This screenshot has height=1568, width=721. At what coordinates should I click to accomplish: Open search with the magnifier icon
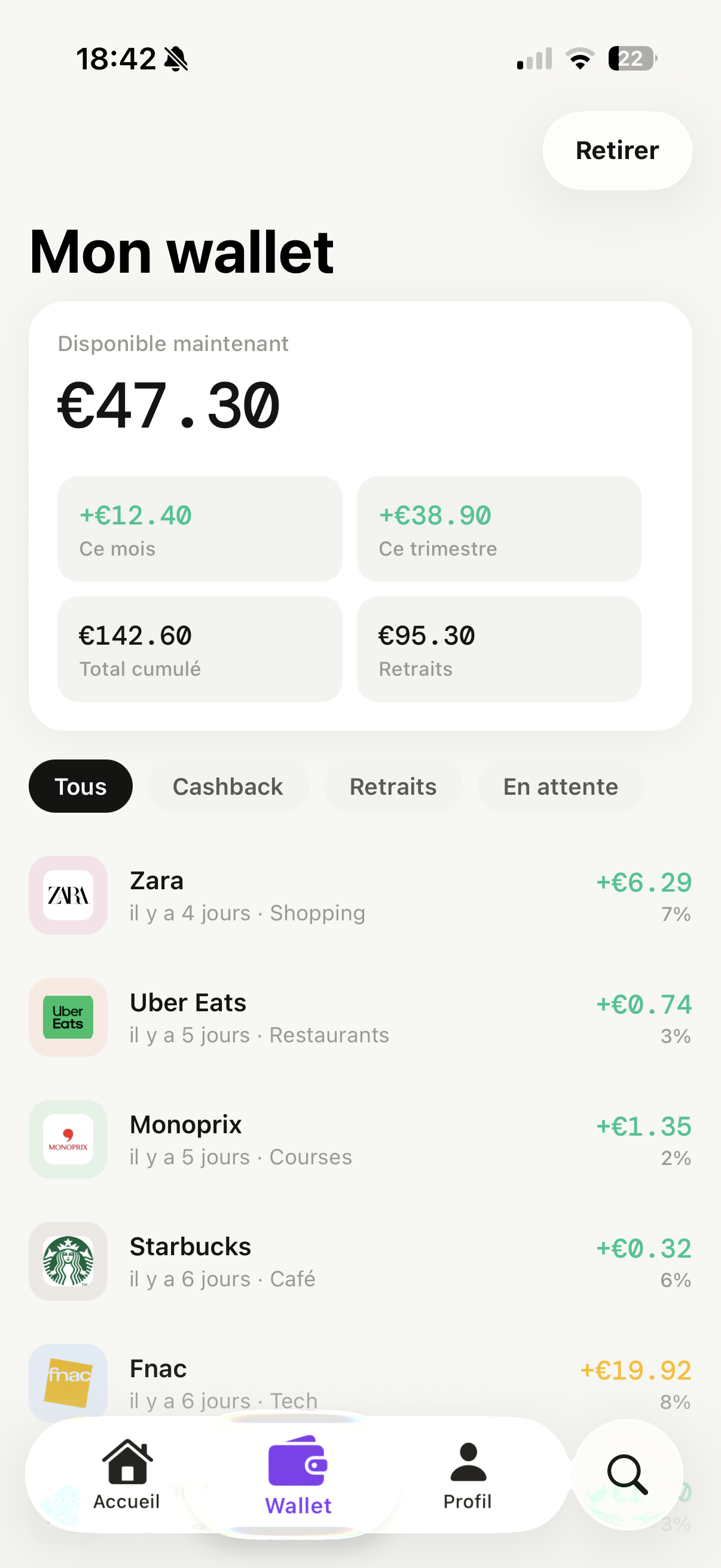pyautogui.click(x=627, y=1474)
